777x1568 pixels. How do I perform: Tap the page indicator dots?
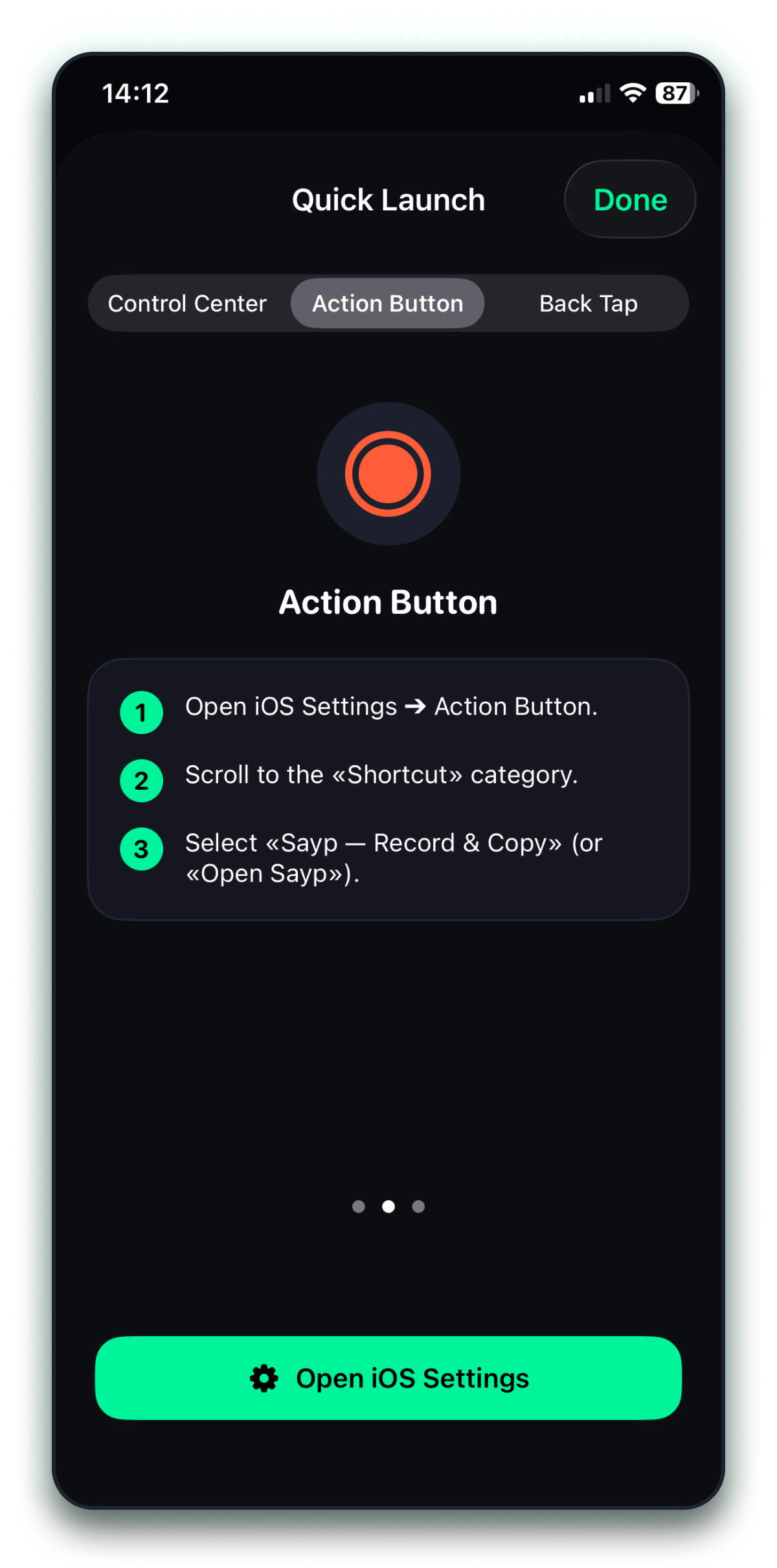click(x=388, y=1206)
